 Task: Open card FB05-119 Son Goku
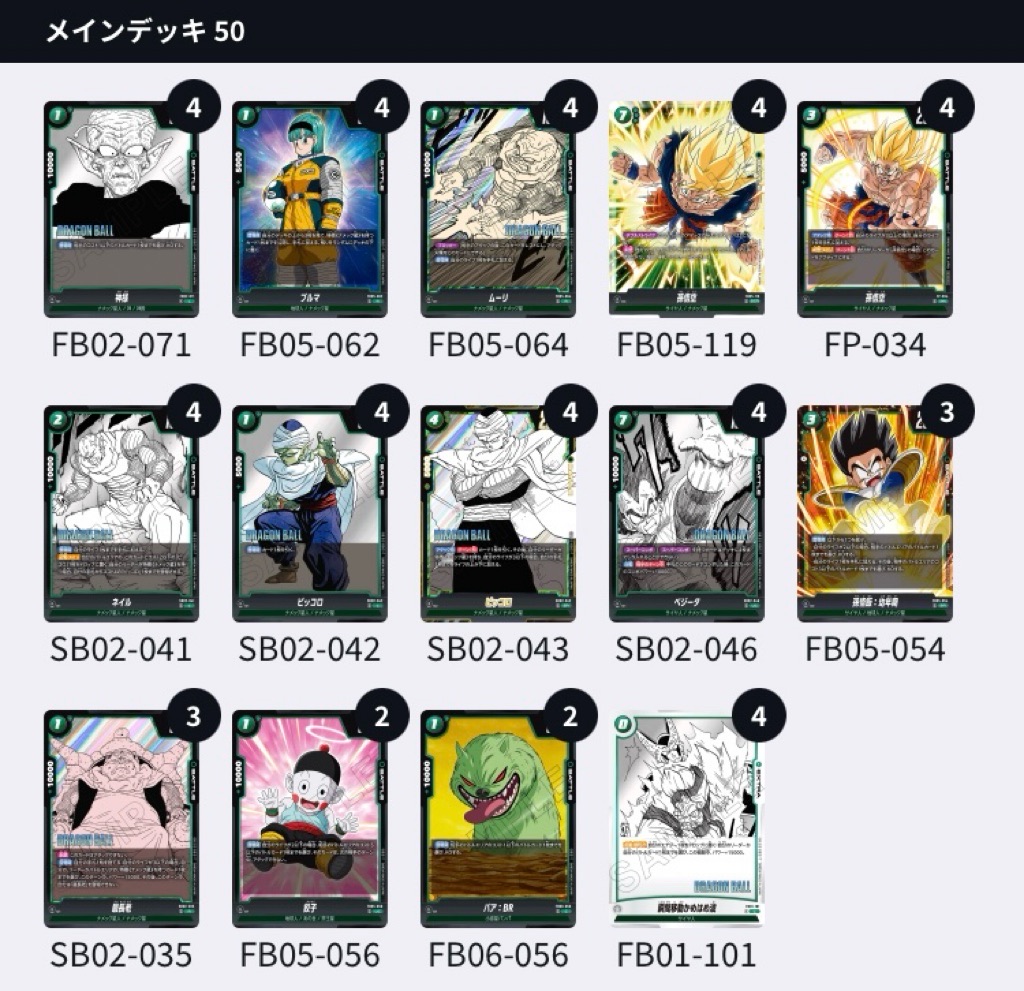(x=686, y=210)
